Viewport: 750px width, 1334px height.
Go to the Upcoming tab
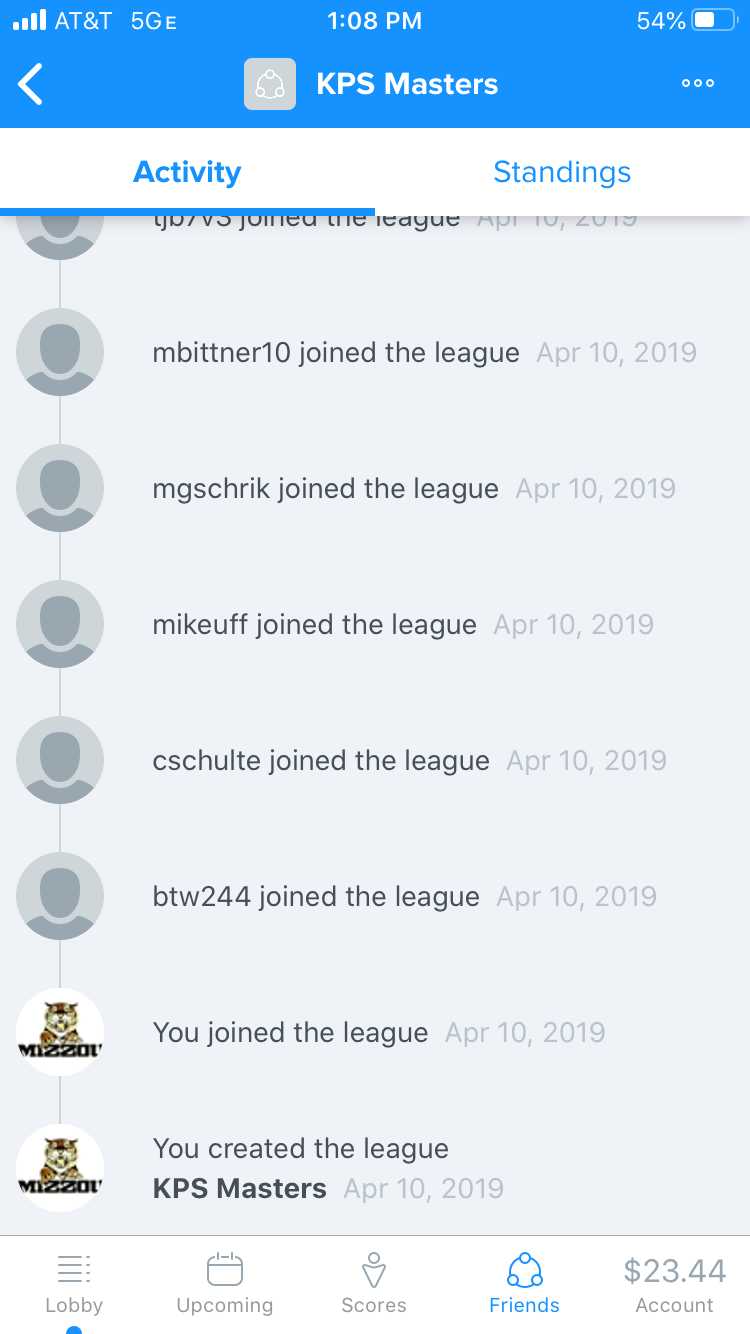[224, 1284]
